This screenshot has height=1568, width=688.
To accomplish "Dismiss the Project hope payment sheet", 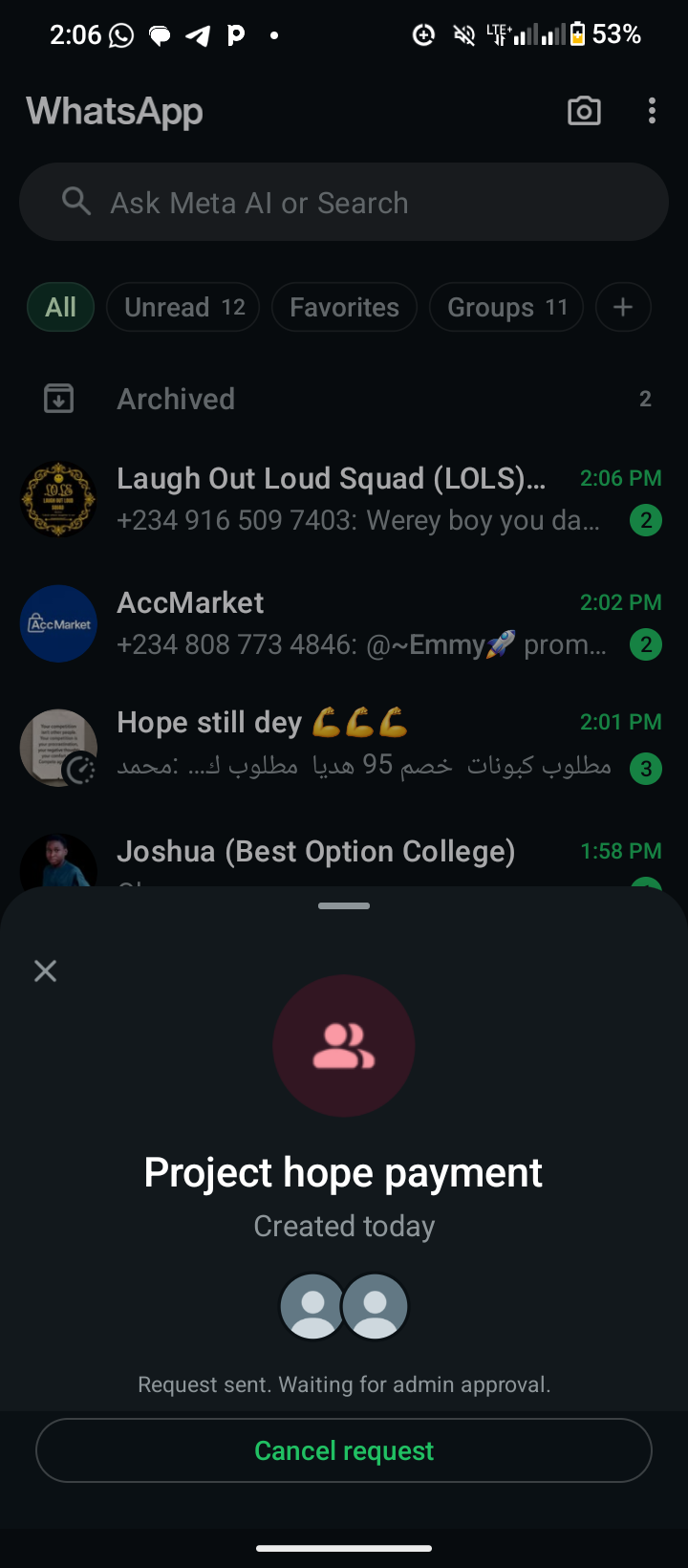I will [45, 971].
